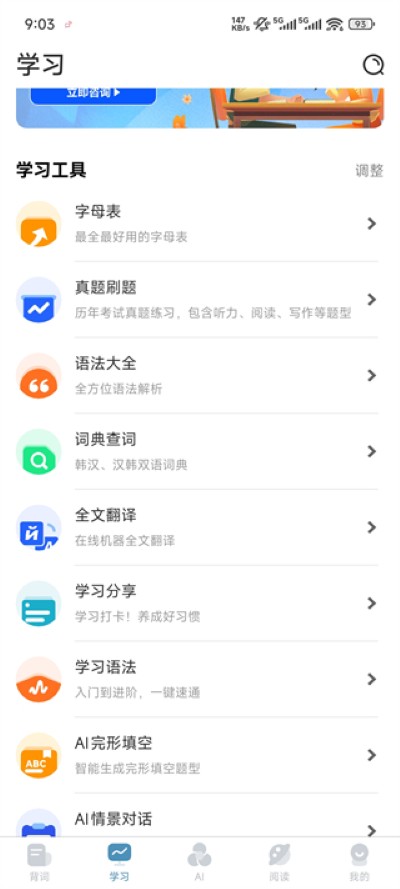Open the 我的 profile tab

pos(359,862)
